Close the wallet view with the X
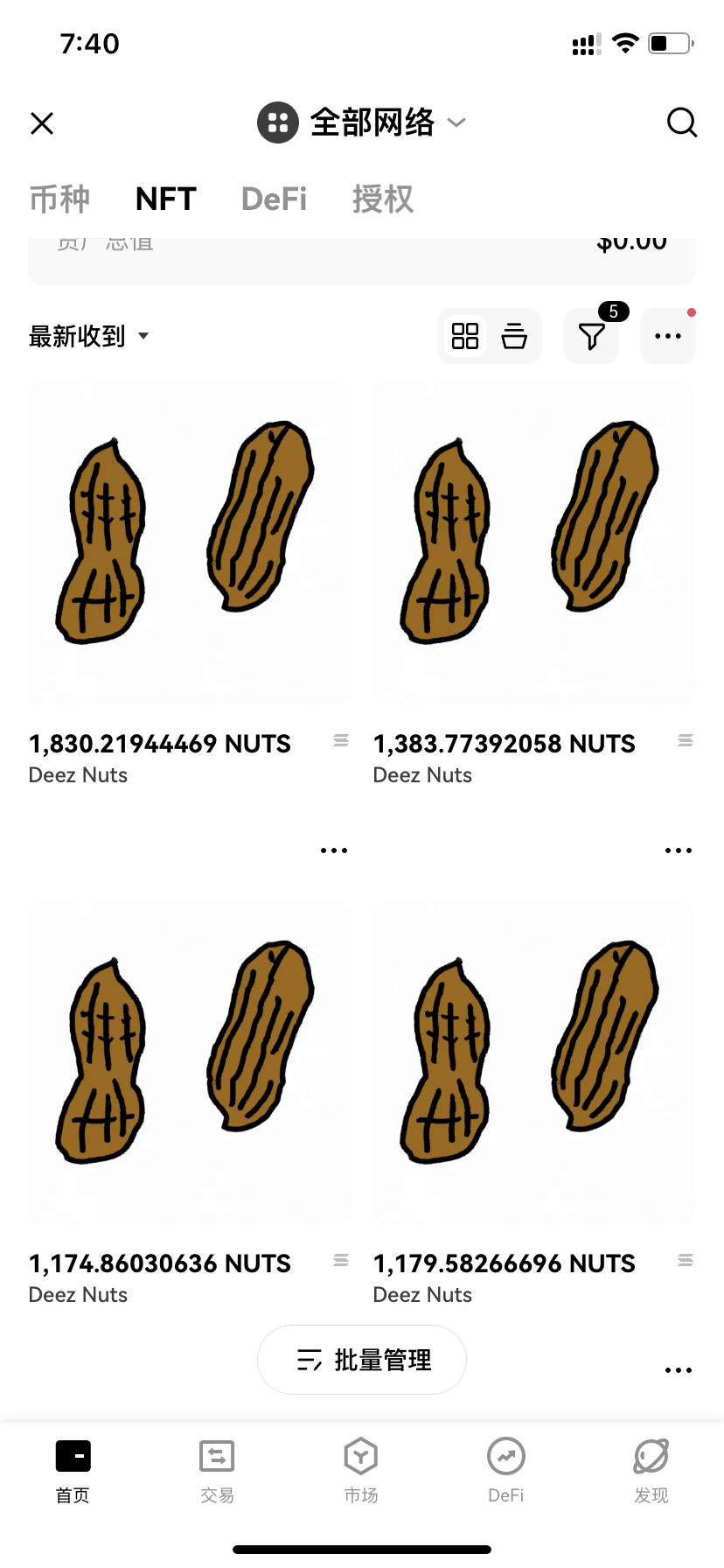This screenshot has height=1568, width=724. coord(41,123)
